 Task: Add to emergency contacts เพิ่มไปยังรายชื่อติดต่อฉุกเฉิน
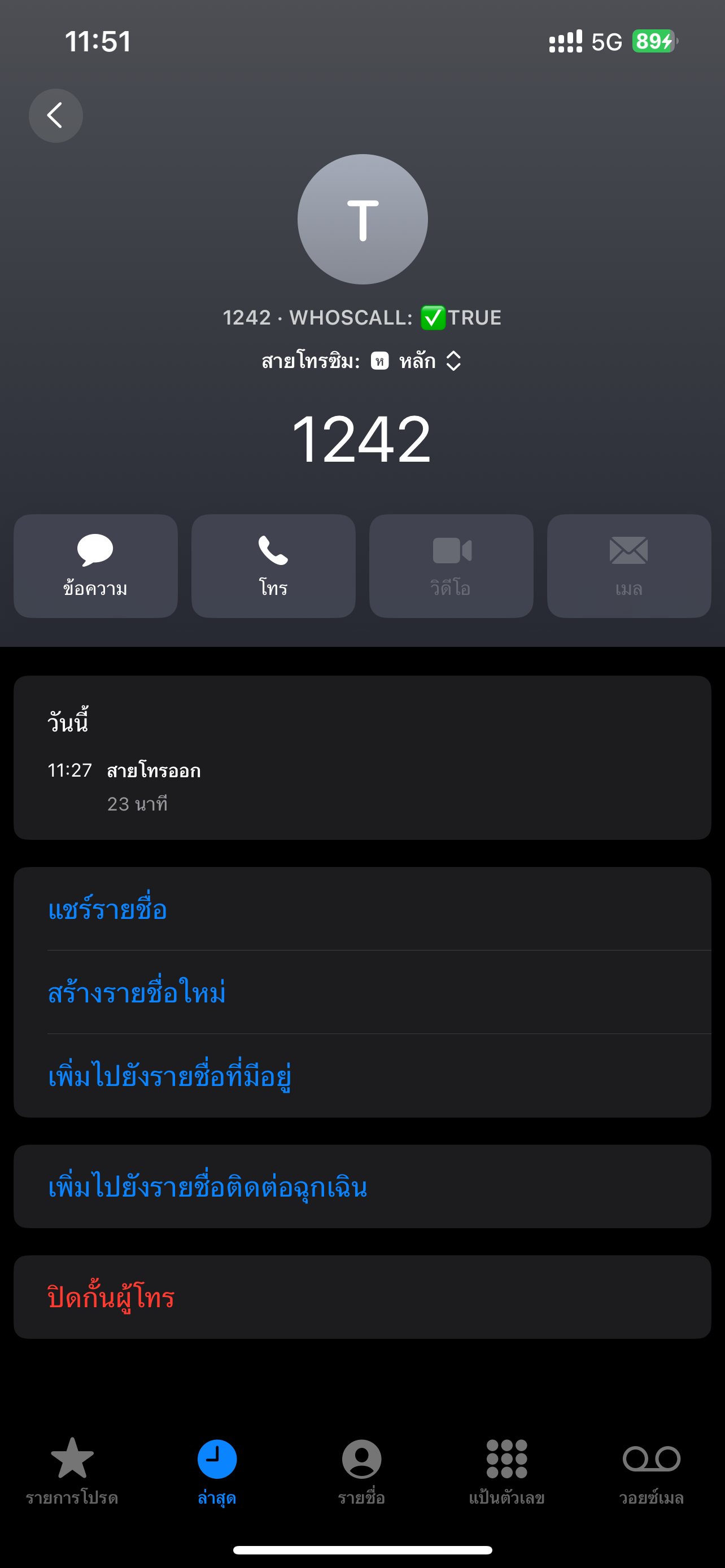pyautogui.click(x=362, y=1186)
